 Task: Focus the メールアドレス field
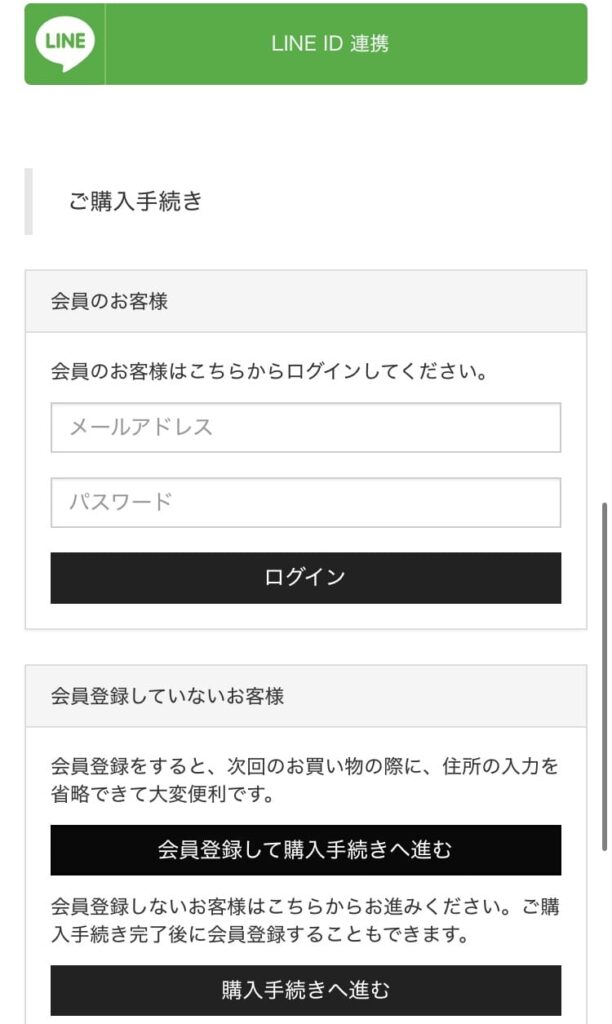pos(306,428)
